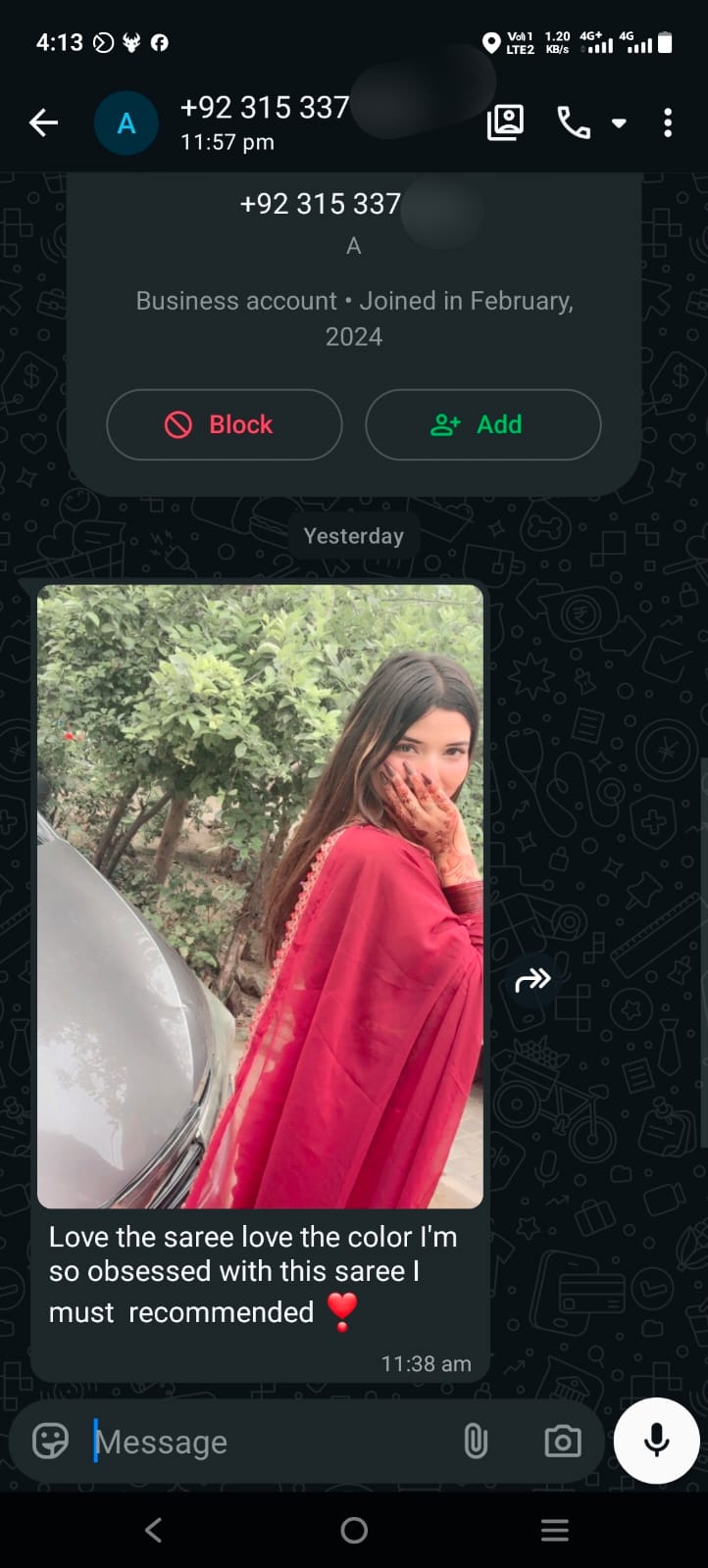Image resolution: width=708 pixels, height=1568 pixels.
Task: Open recent apps from the navigation bar
Action: [x=555, y=1531]
